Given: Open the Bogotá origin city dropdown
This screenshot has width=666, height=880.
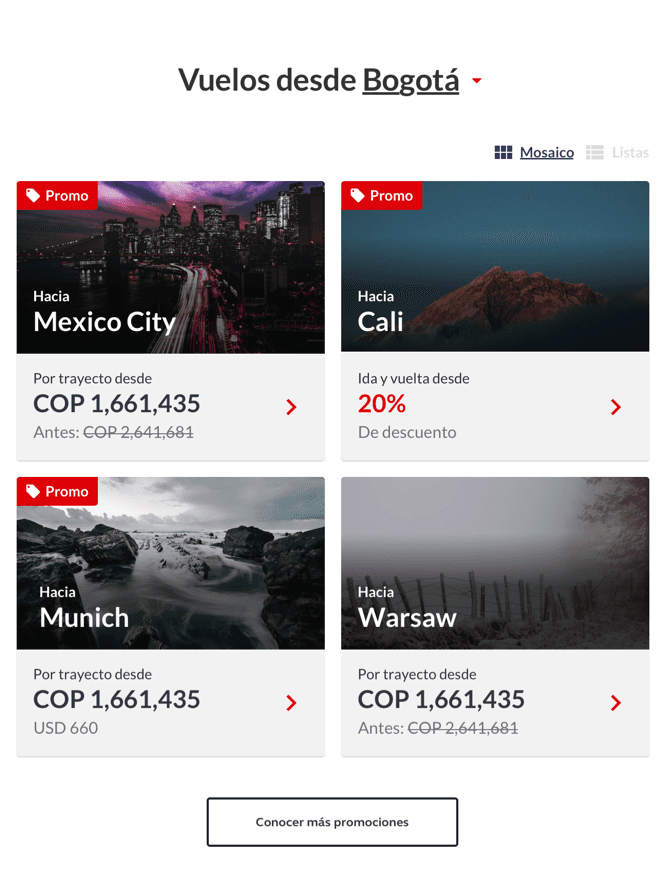Looking at the screenshot, I should pyautogui.click(x=422, y=80).
